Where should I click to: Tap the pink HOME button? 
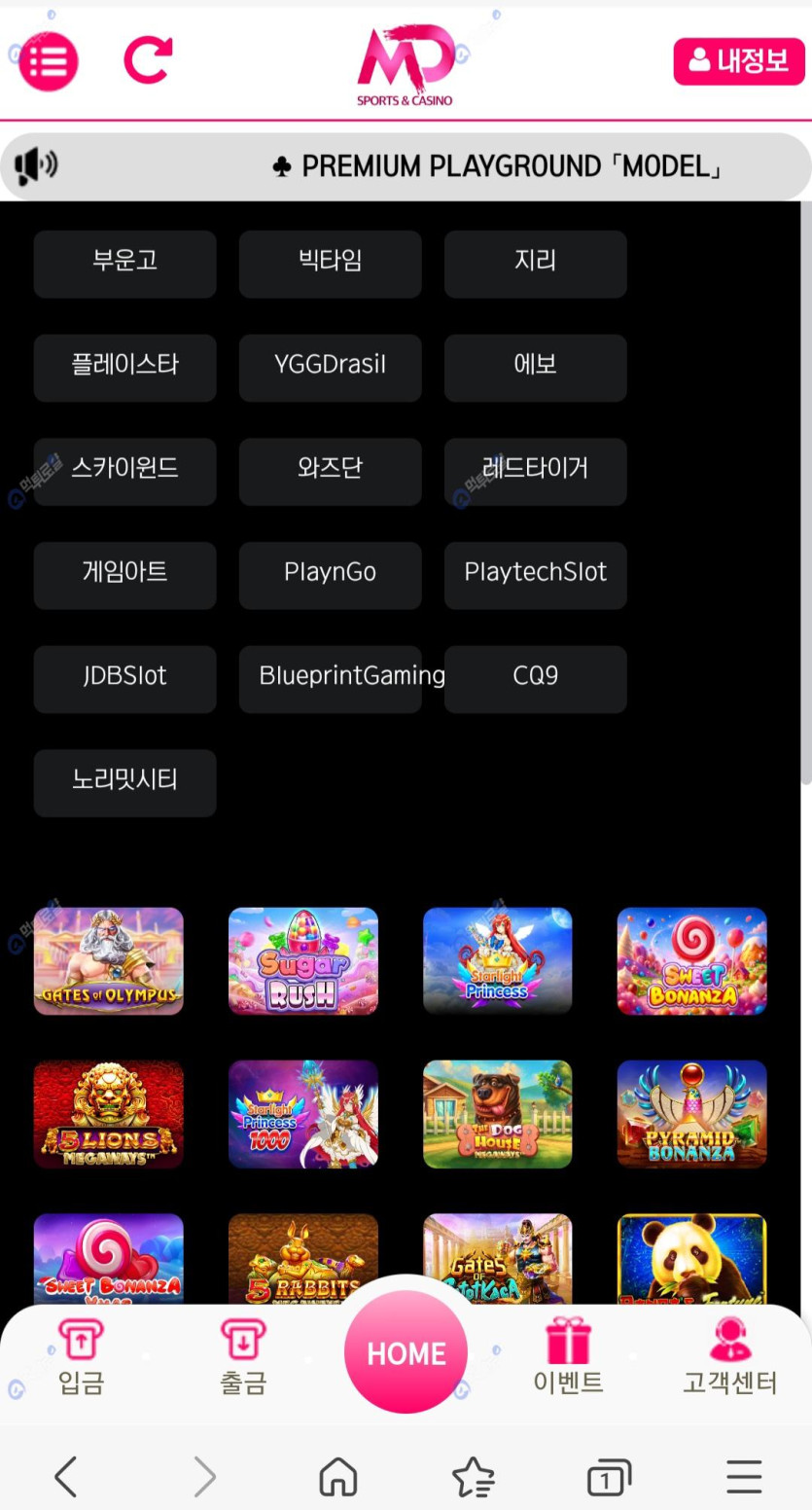[406, 1352]
